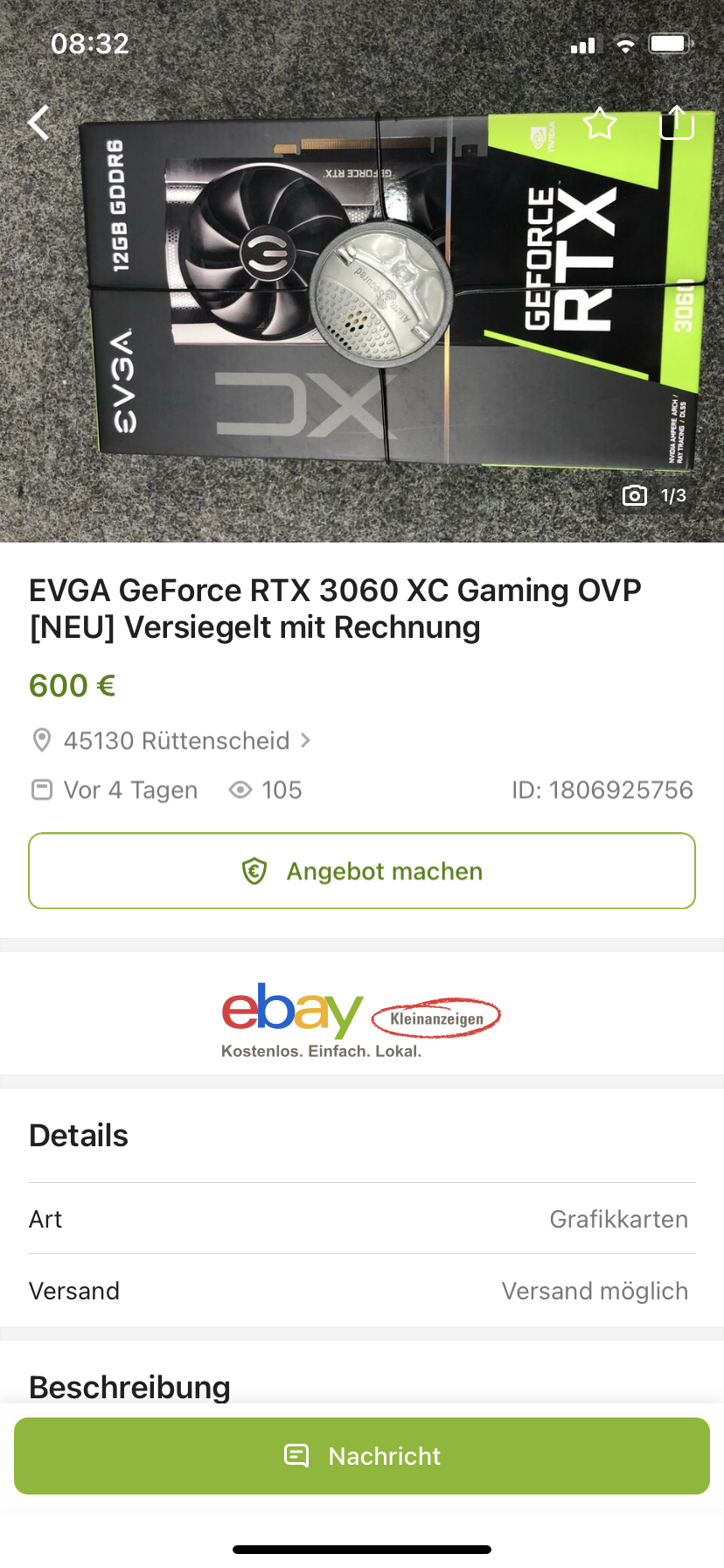The height and width of the screenshot is (1568, 724).
Task: Save listing with the star icon
Action: tap(600, 123)
